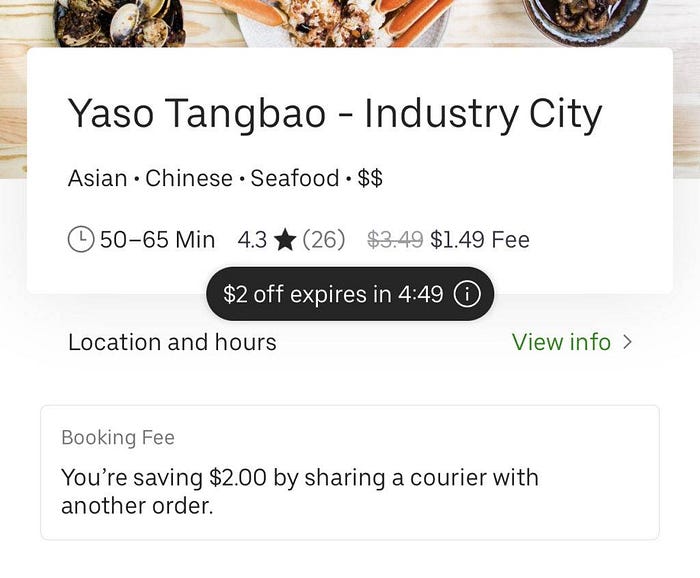Open the Yaso Tangbao restaurant details card
The image size is (700, 578).
coord(334,114)
